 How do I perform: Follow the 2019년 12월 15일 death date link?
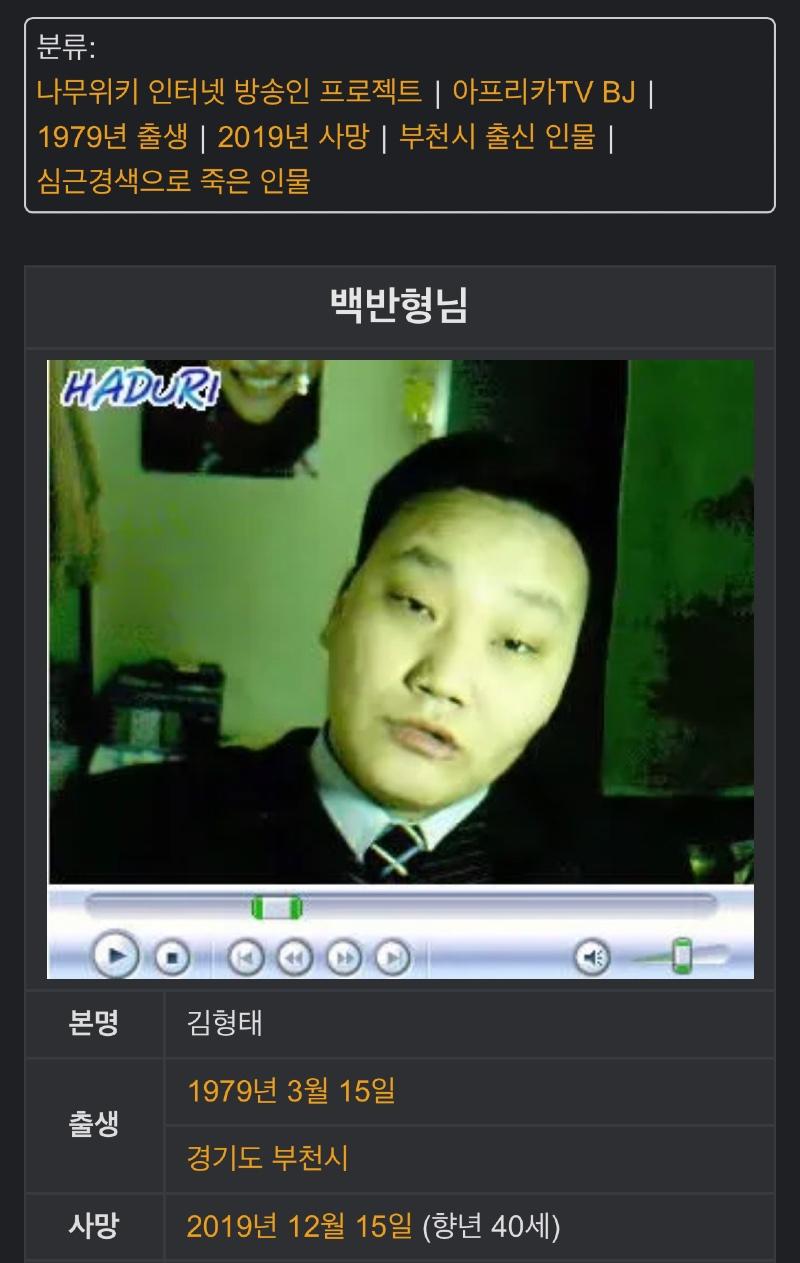point(299,1226)
